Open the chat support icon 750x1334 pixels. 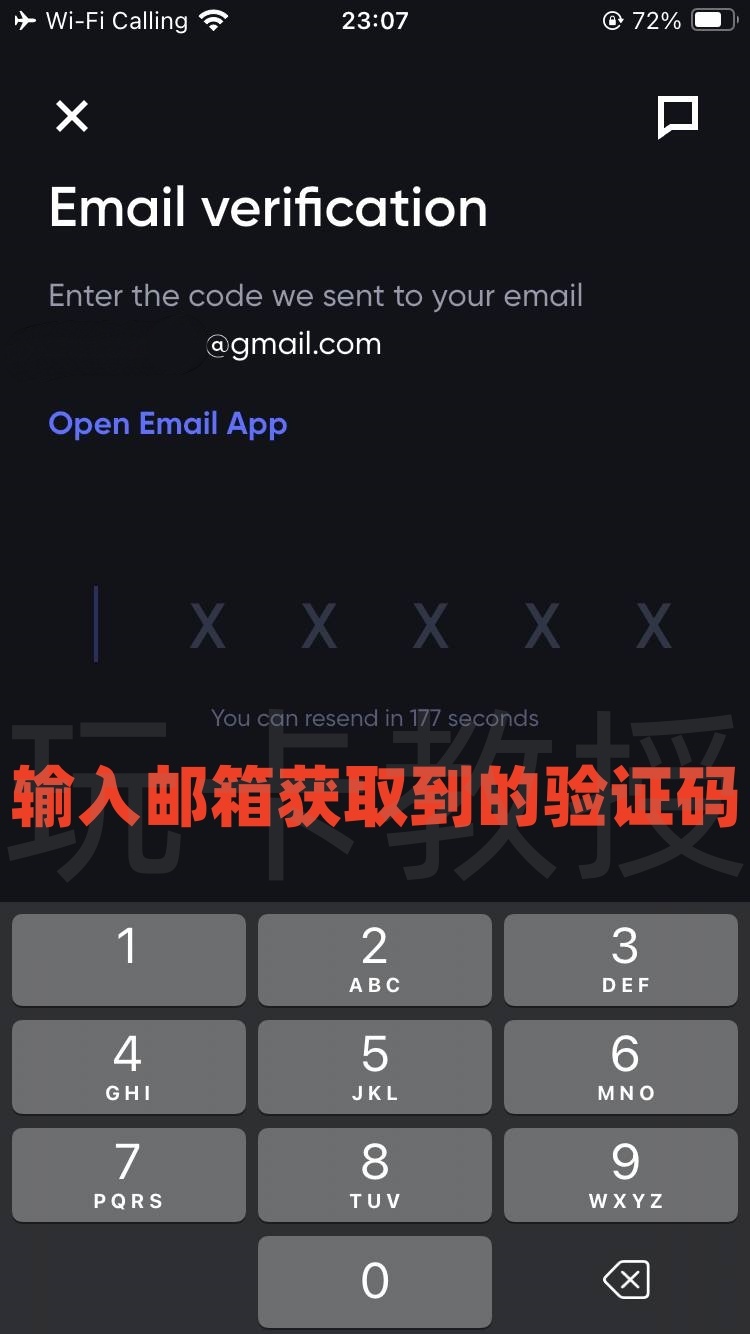click(x=677, y=116)
